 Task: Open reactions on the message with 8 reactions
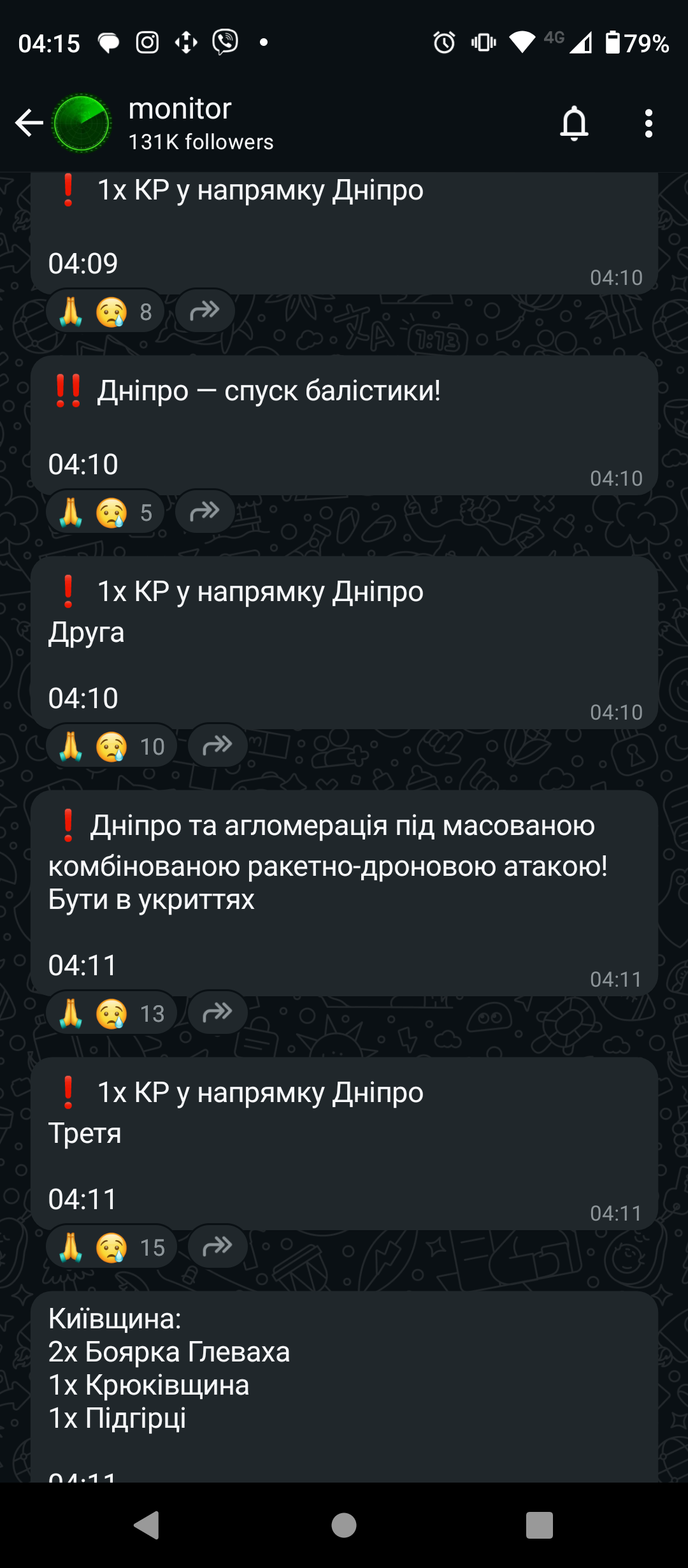coord(106,312)
